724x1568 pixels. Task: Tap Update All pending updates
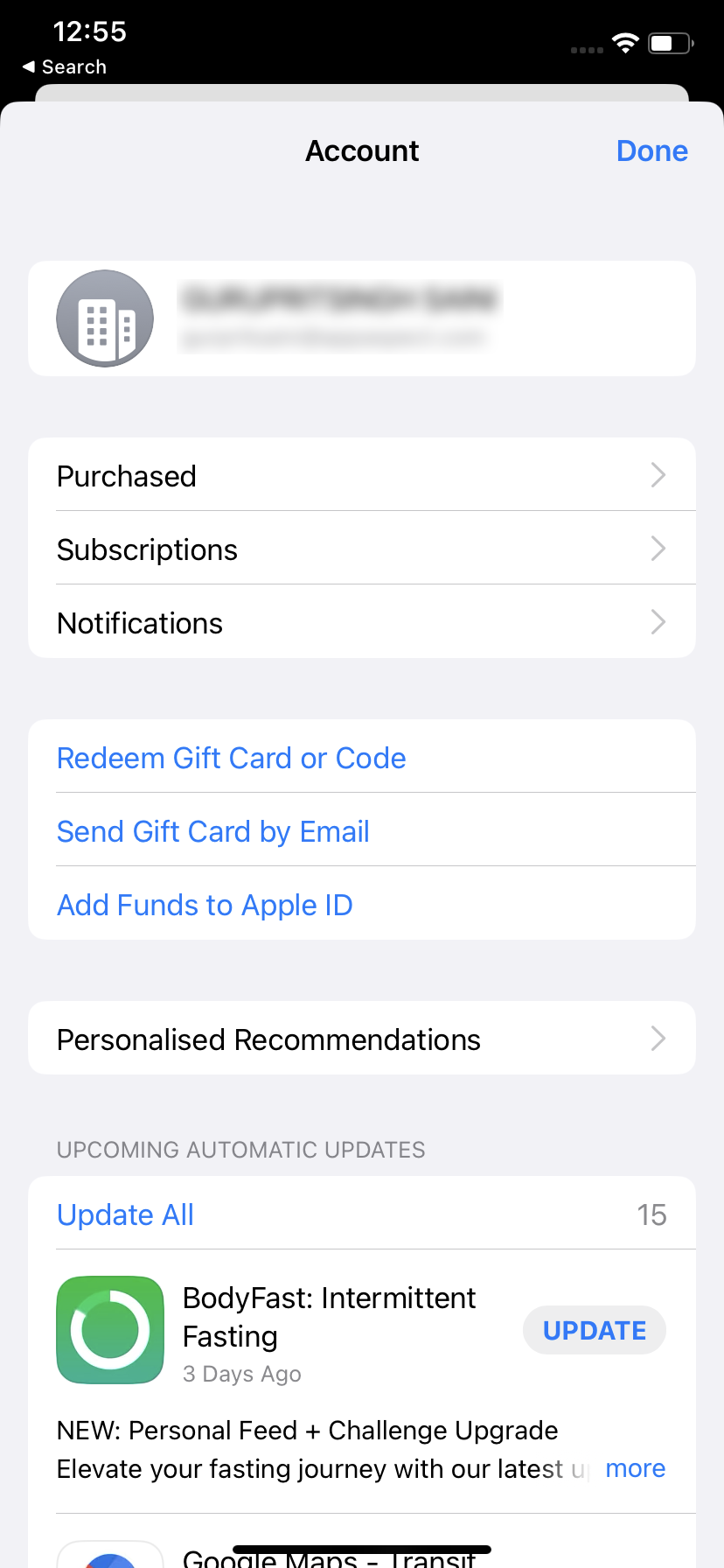coord(124,1214)
